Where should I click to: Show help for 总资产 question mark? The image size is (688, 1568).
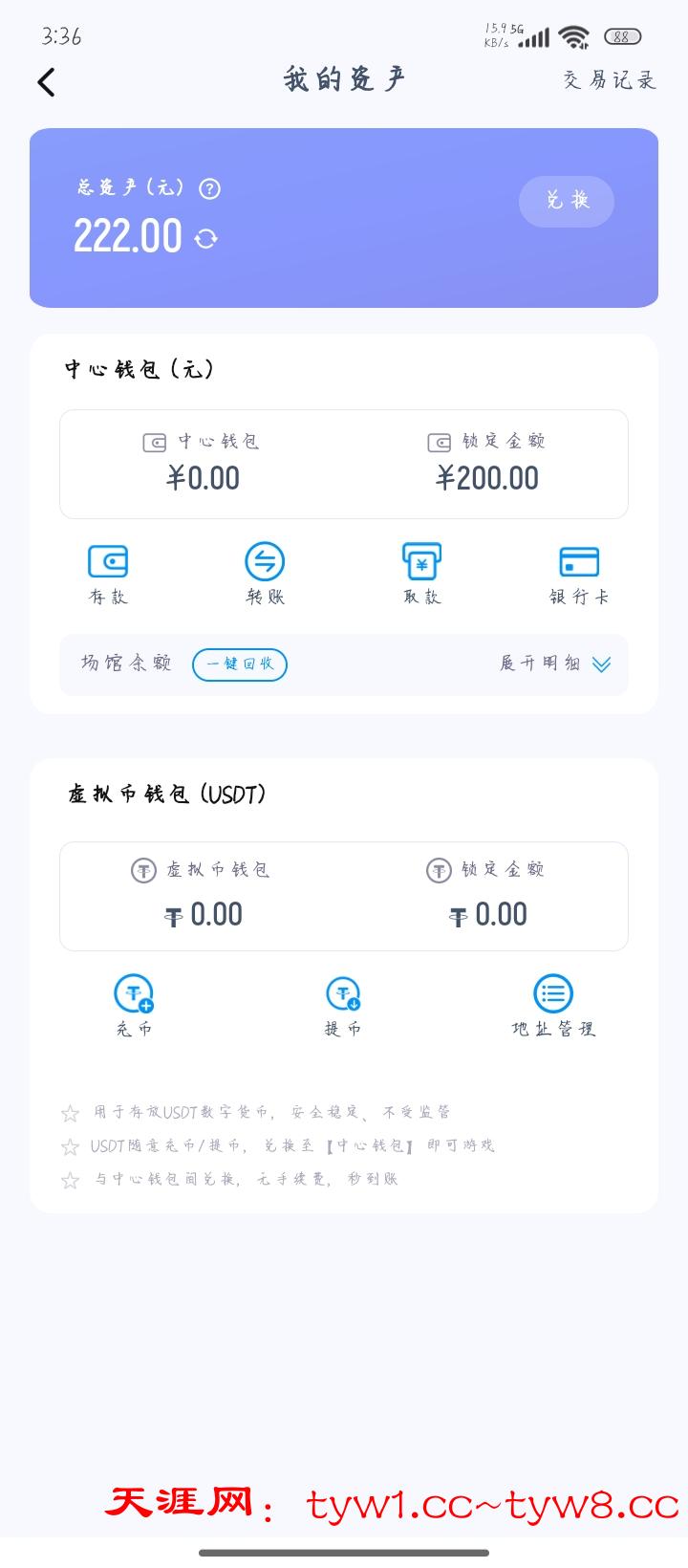(209, 188)
